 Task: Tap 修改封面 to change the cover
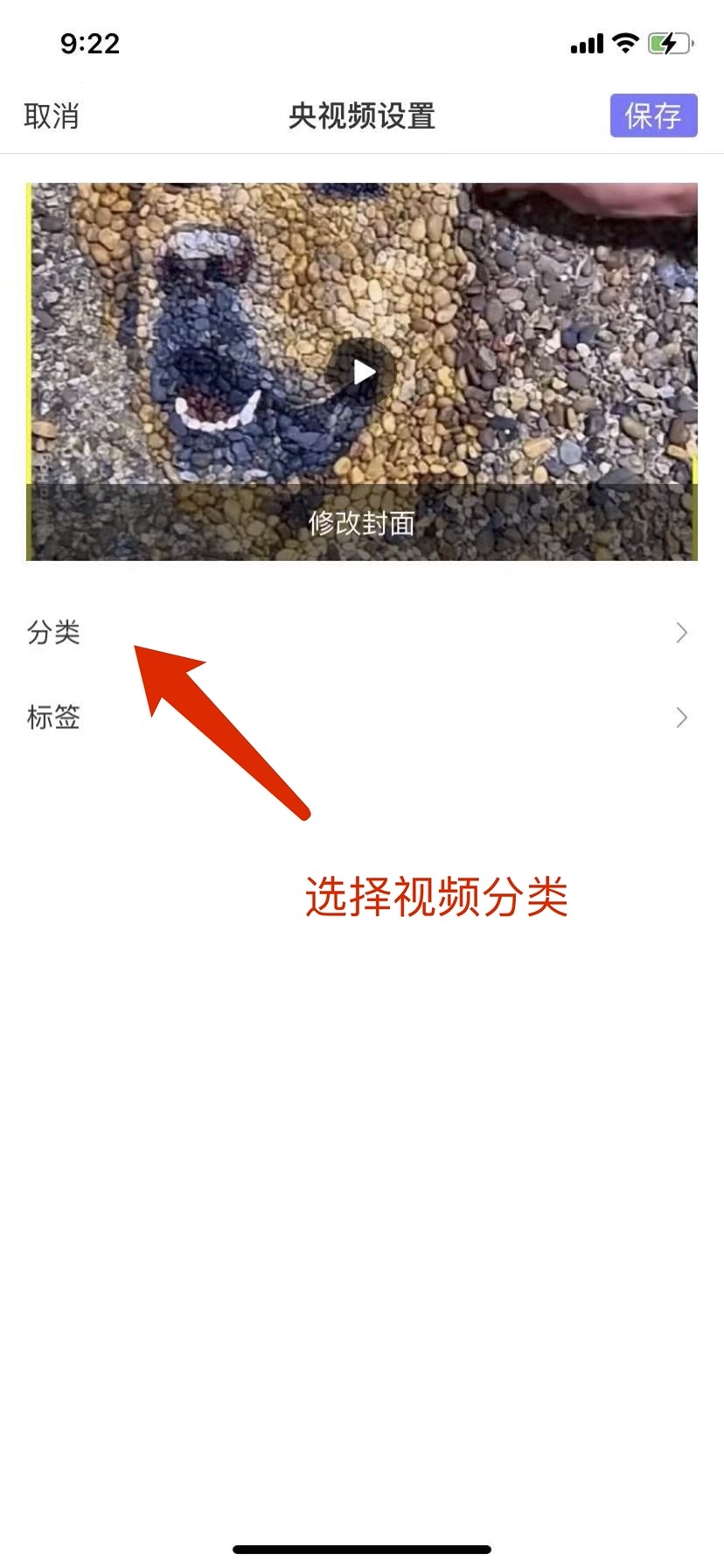361,523
